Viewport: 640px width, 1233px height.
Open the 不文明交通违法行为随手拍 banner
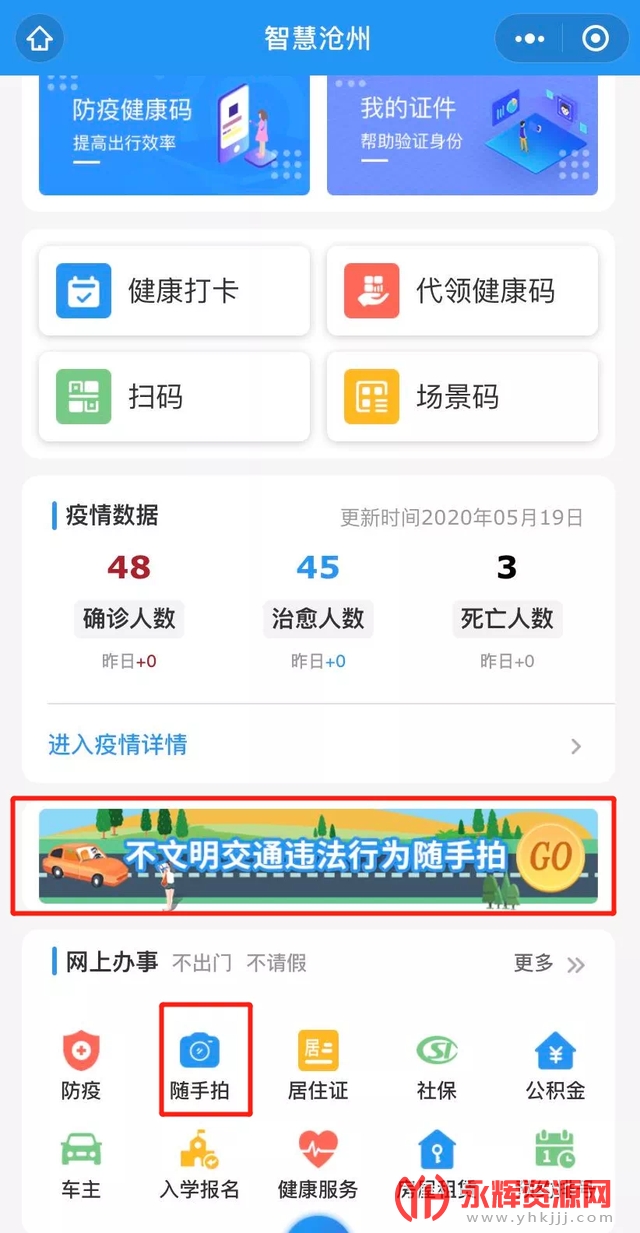(318, 856)
